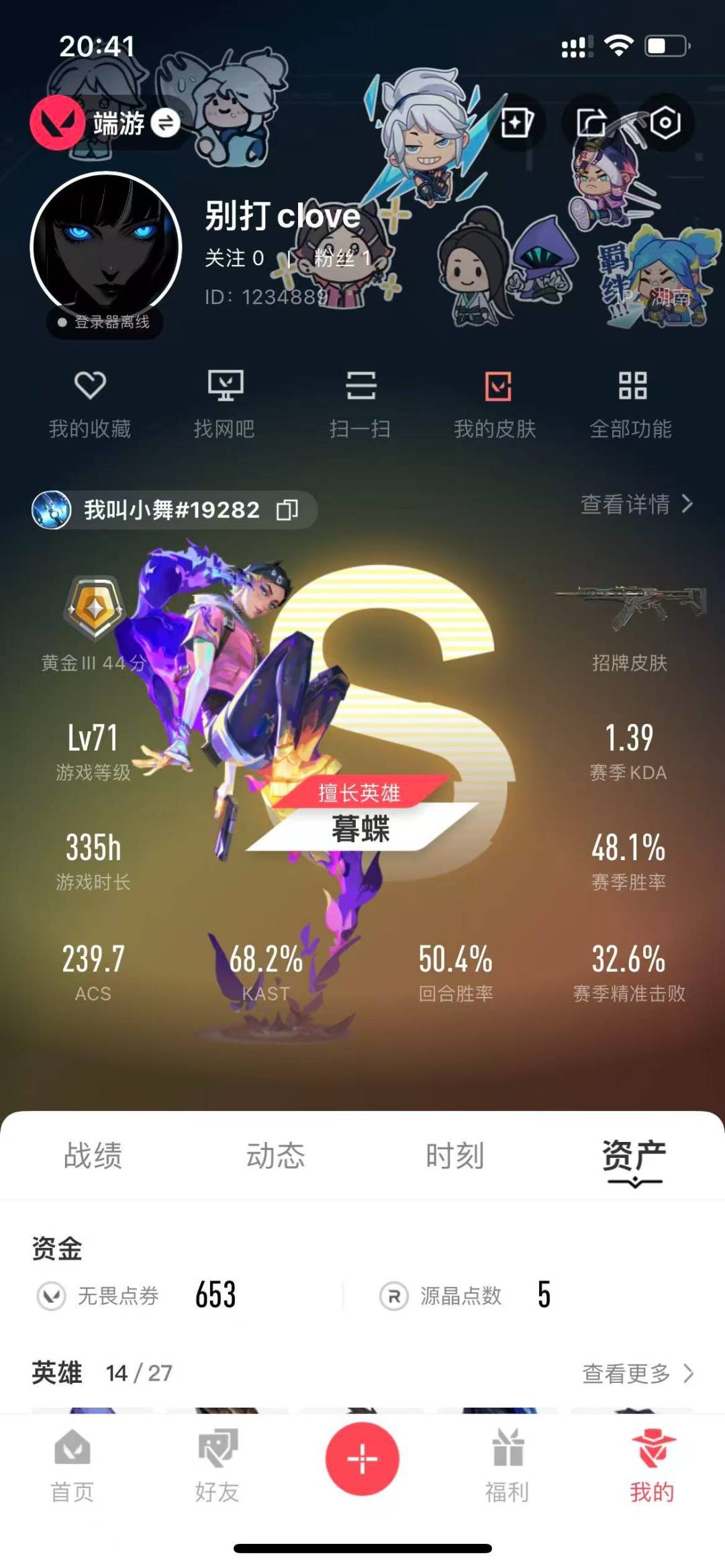
Task: Open the 福利 rewards tab
Action: (x=507, y=1465)
